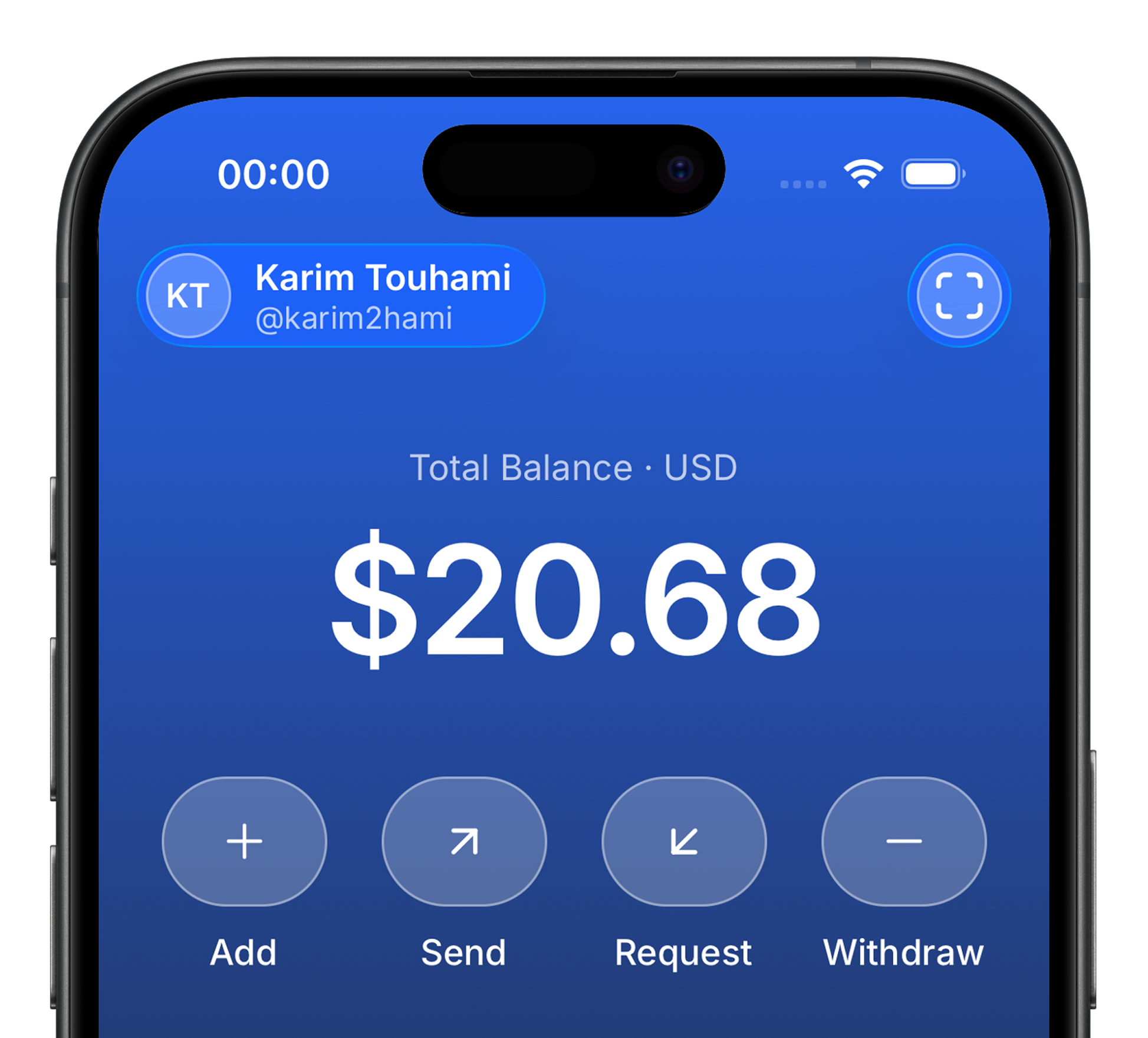Open the QR code scanner
Viewport: 1148px width, 1038px height.
(959, 295)
